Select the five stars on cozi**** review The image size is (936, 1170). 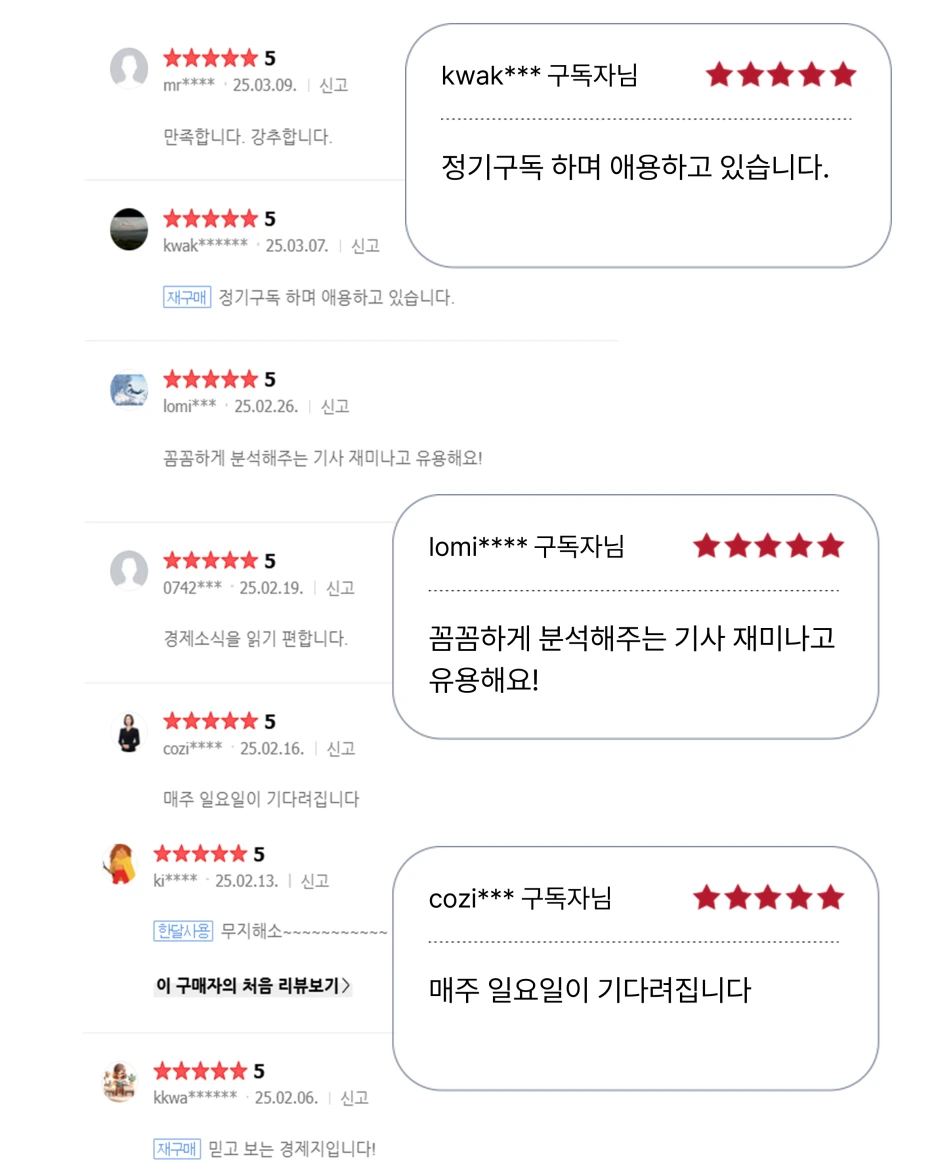pos(211,720)
